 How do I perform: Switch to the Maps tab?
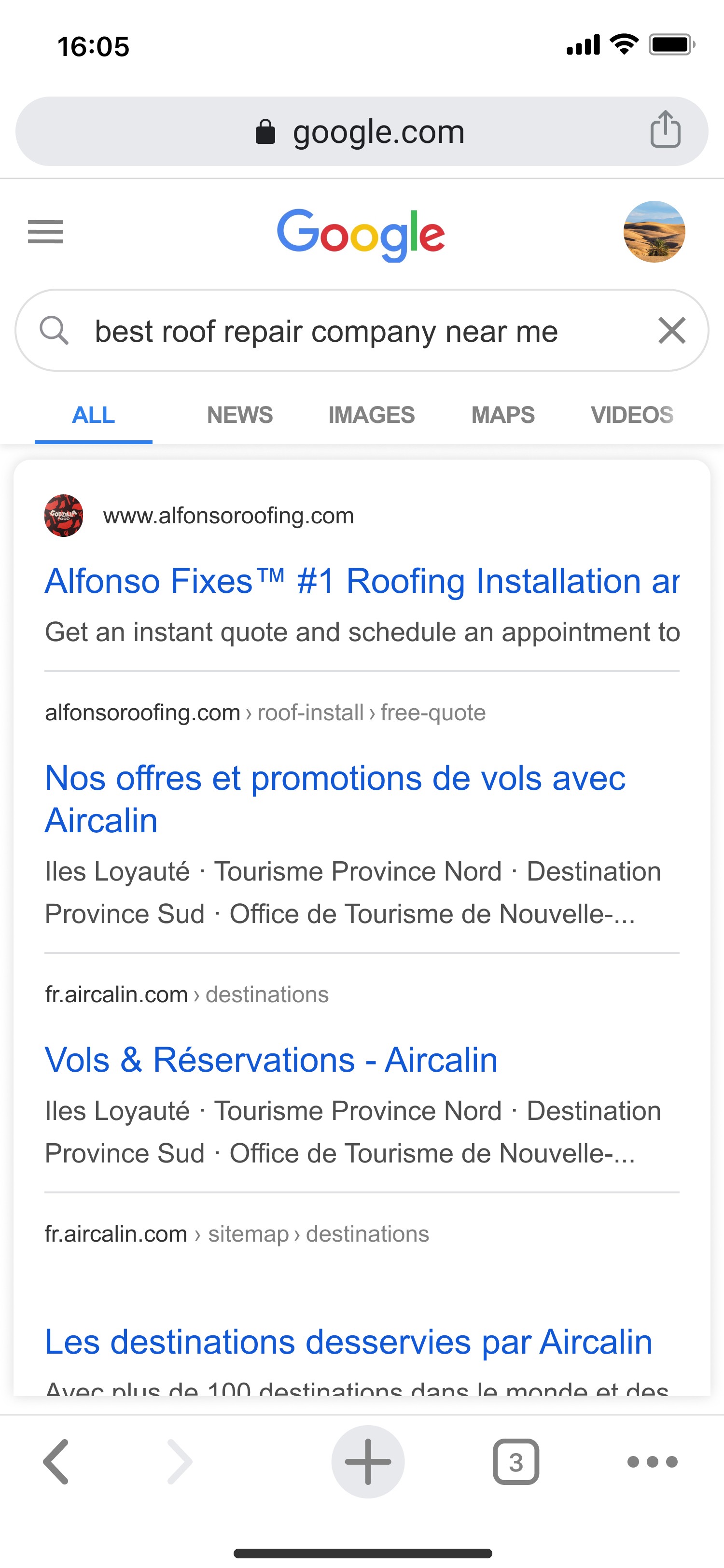click(502, 415)
